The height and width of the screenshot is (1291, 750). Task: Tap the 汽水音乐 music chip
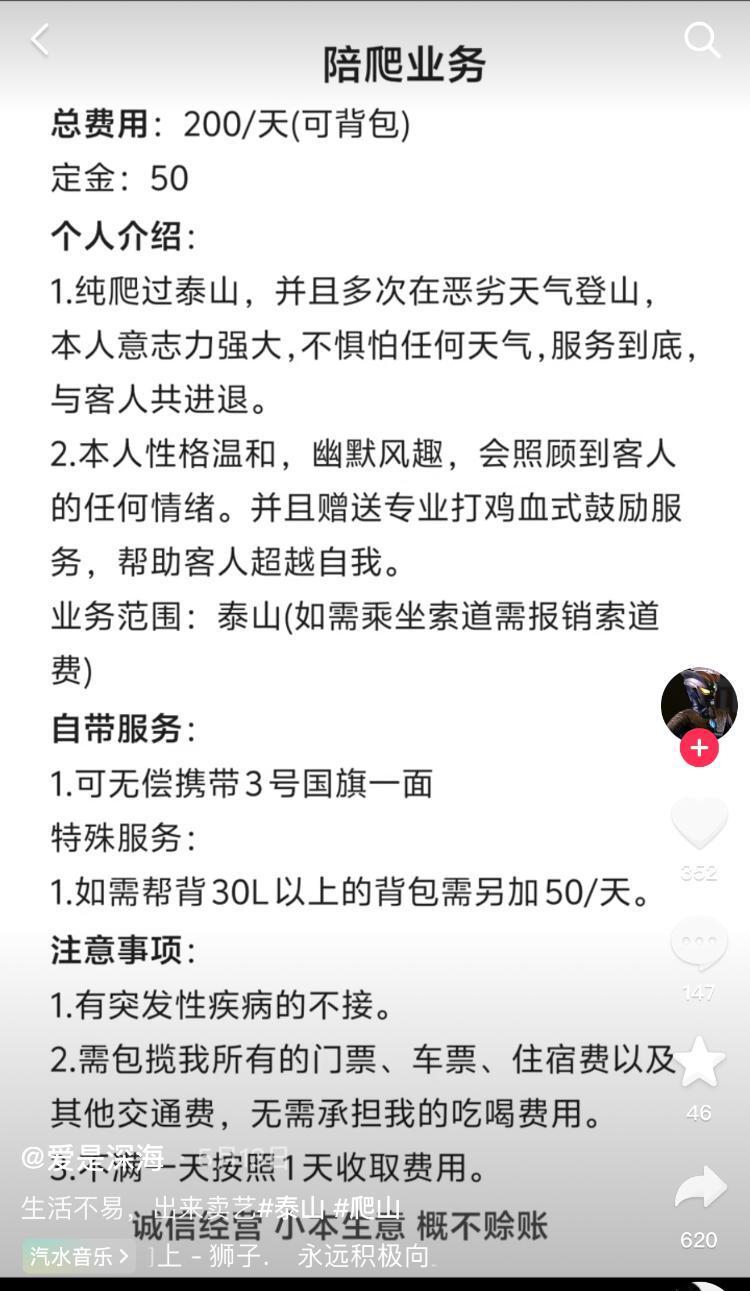coord(78,1256)
